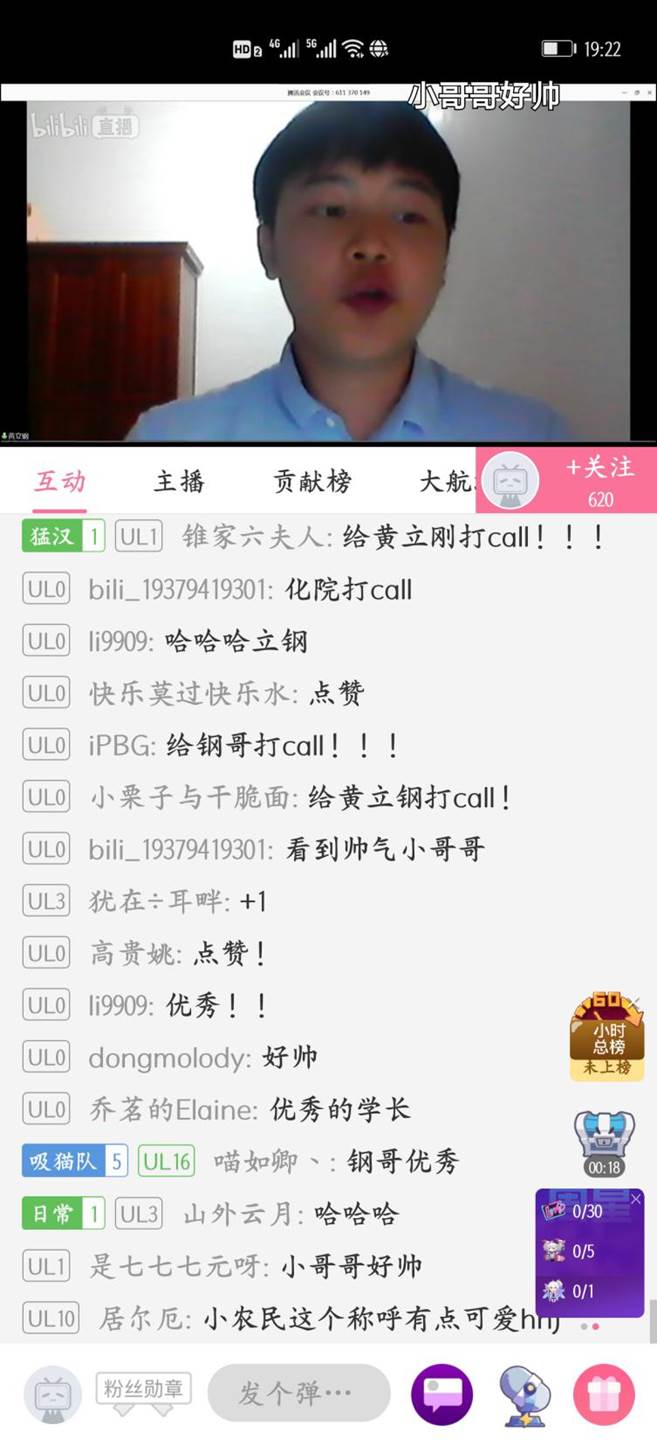Close the purple task progress panel
Screen dimensions: 657x1446
coord(636,1198)
